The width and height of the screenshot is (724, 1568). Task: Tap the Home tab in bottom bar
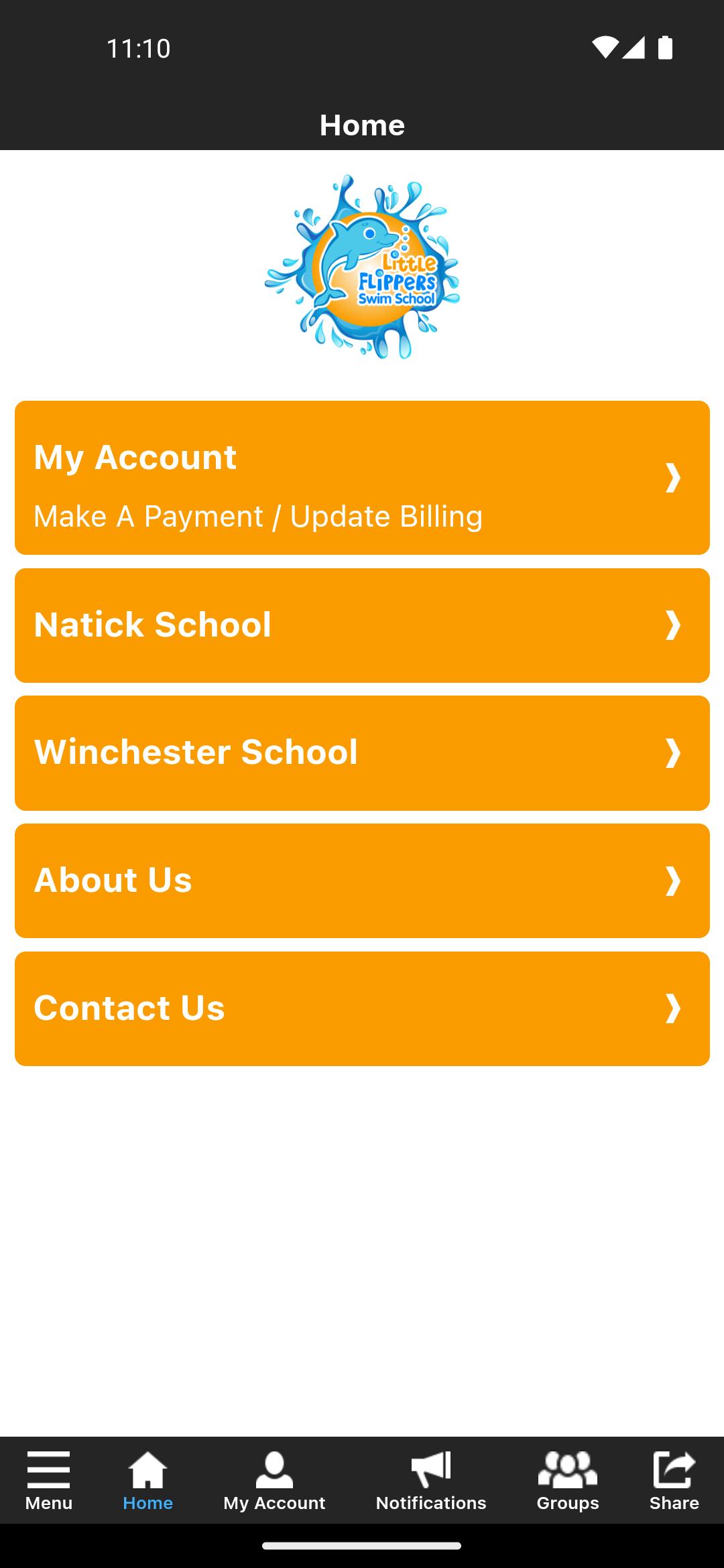[x=147, y=1481]
